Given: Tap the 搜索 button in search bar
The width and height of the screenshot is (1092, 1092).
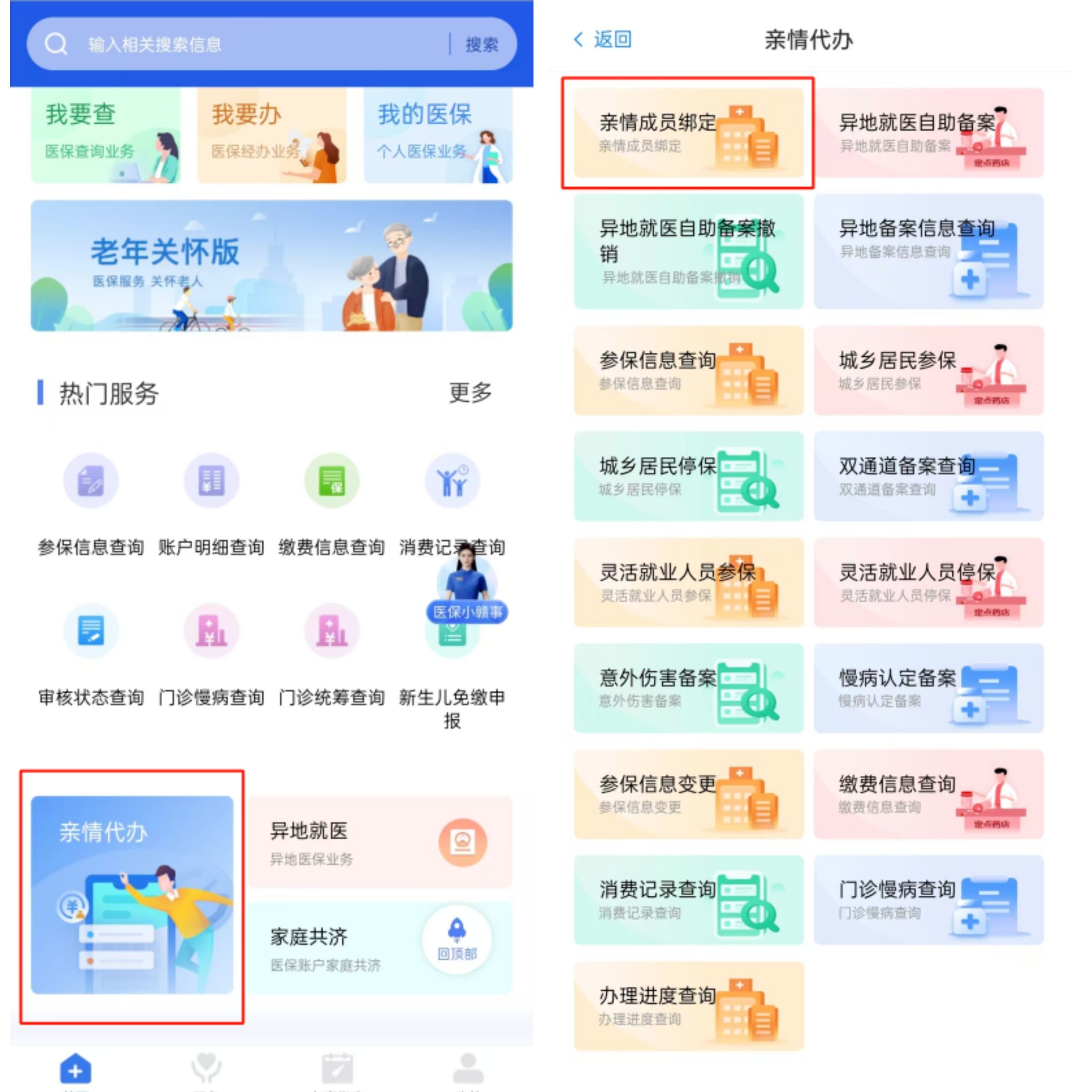Looking at the screenshot, I should coord(481,44).
